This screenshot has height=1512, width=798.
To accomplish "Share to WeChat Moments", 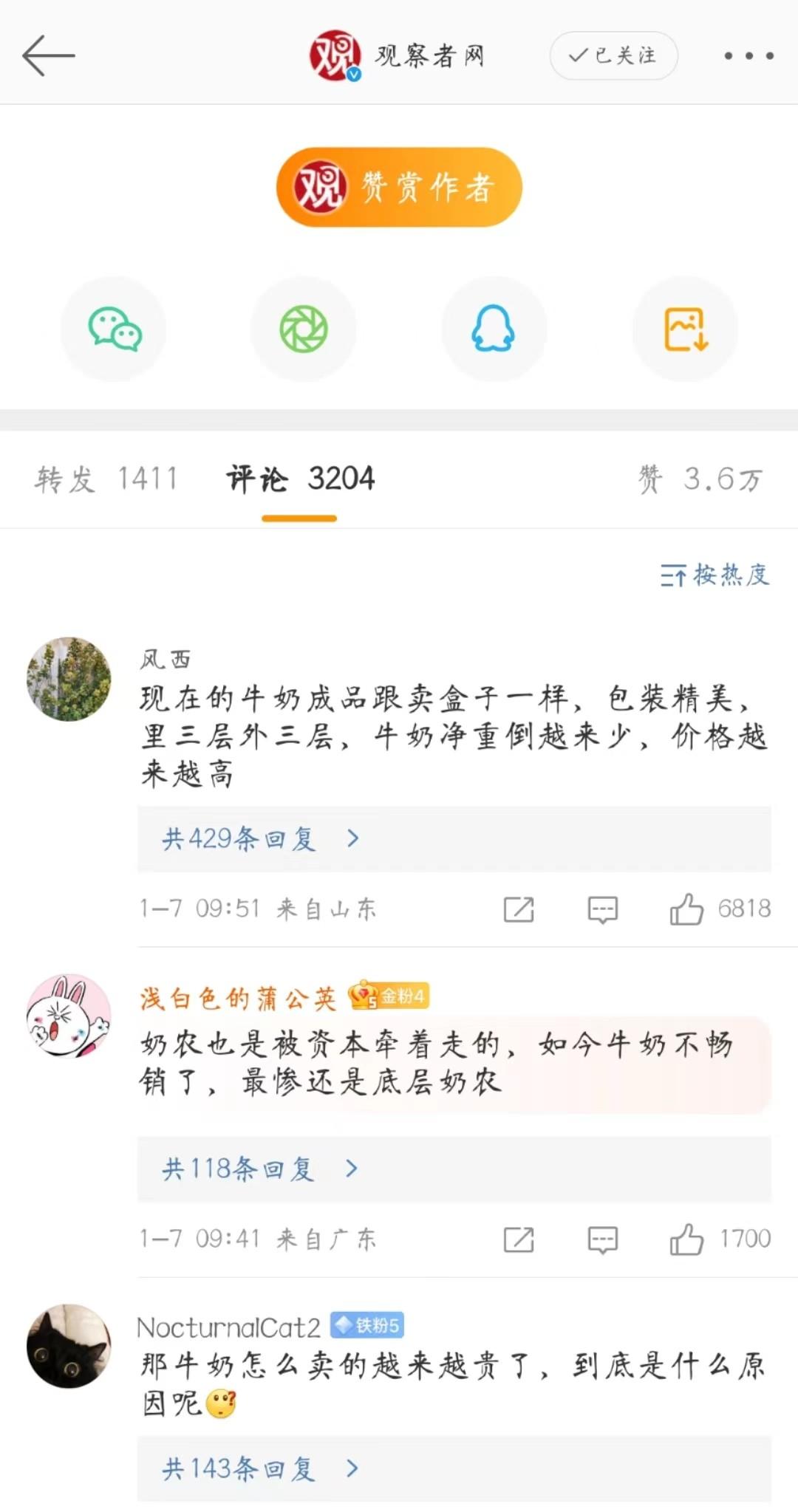I will point(303,329).
